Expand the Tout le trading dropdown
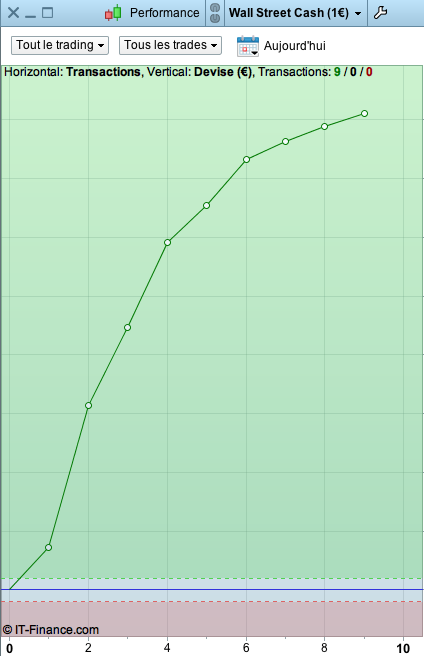The image size is (424, 656). 60,45
